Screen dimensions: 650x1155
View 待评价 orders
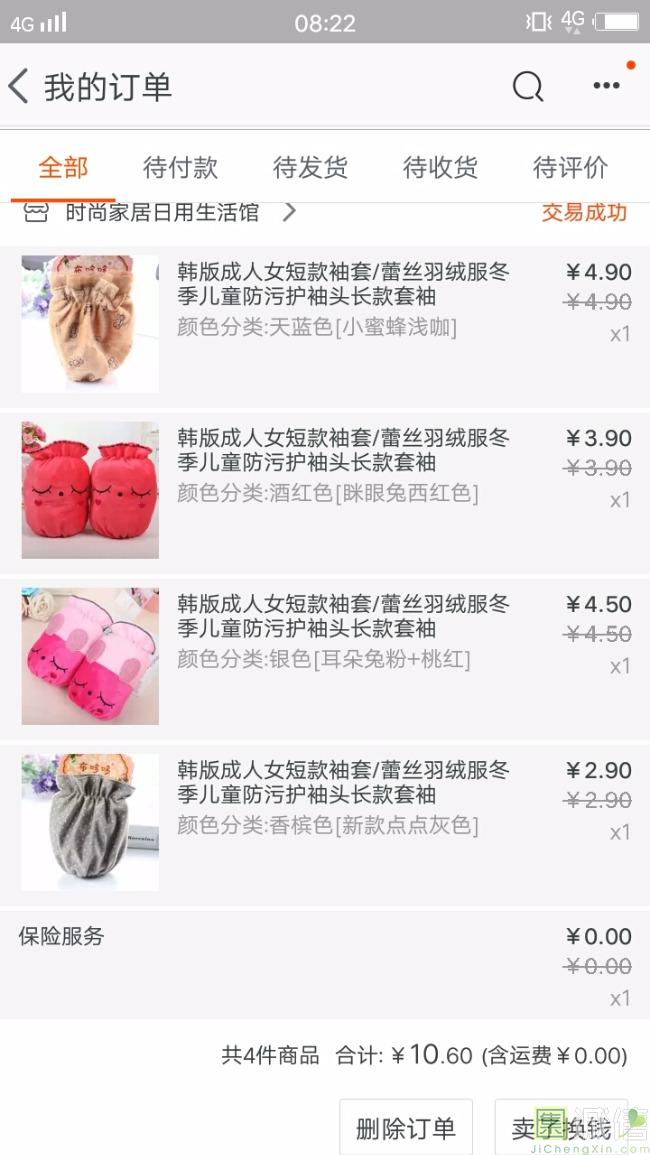pyautogui.click(x=570, y=168)
